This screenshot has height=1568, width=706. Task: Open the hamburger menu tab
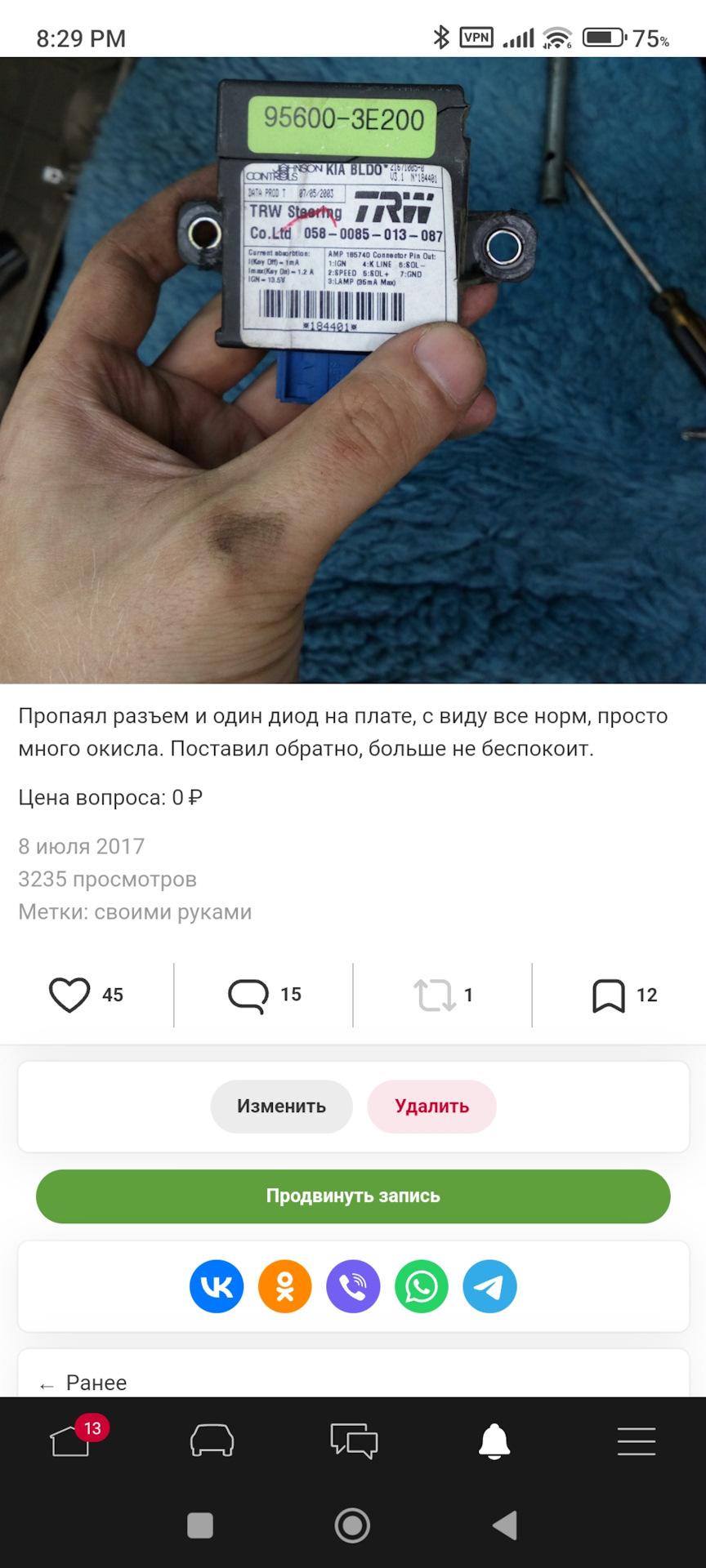636,1441
